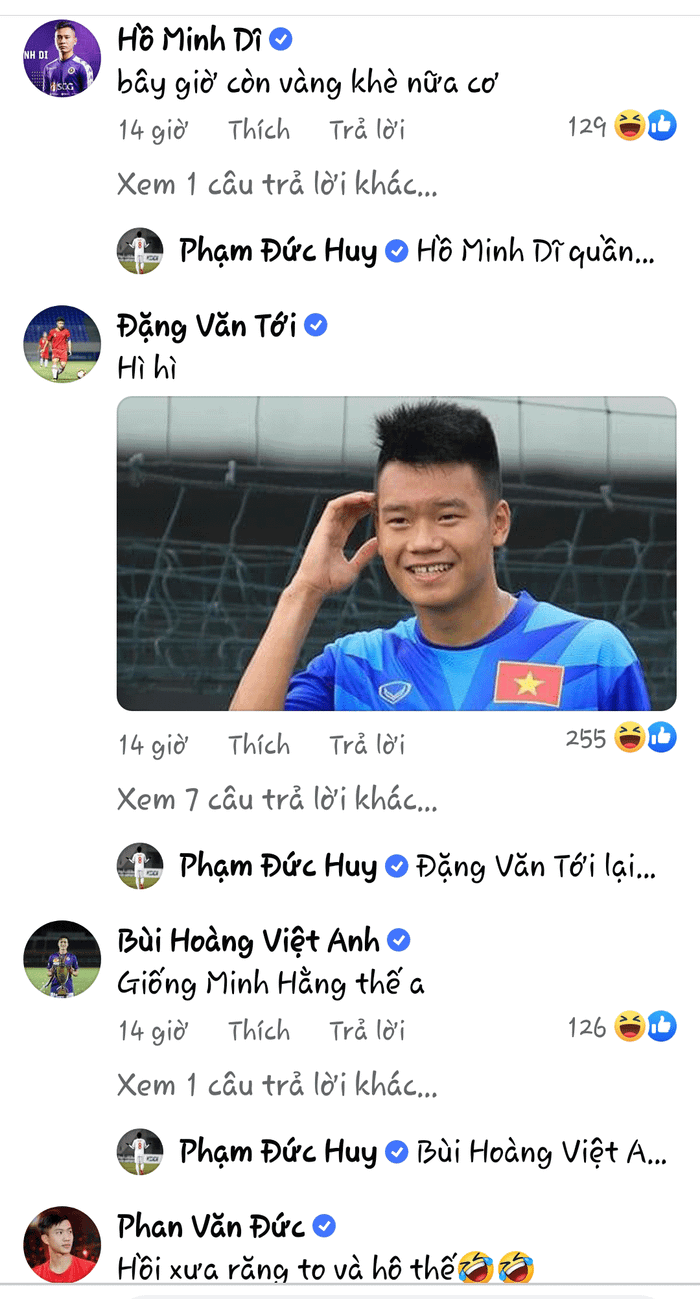The image size is (700, 1299).
Task: Expand 1 more reply under Bùi Hoàng Việt Anh
Action: point(277,1085)
